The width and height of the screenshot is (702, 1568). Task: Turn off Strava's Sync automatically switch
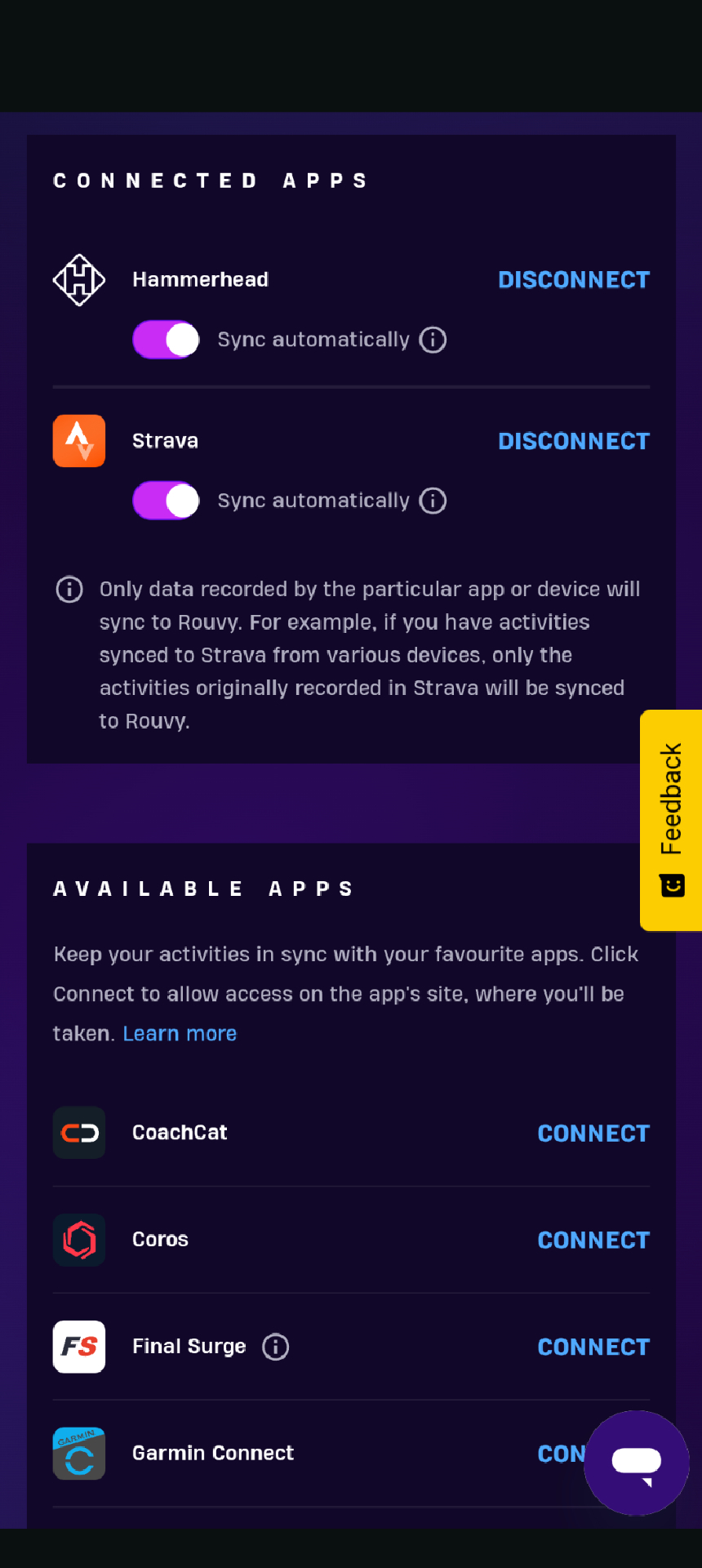point(167,501)
